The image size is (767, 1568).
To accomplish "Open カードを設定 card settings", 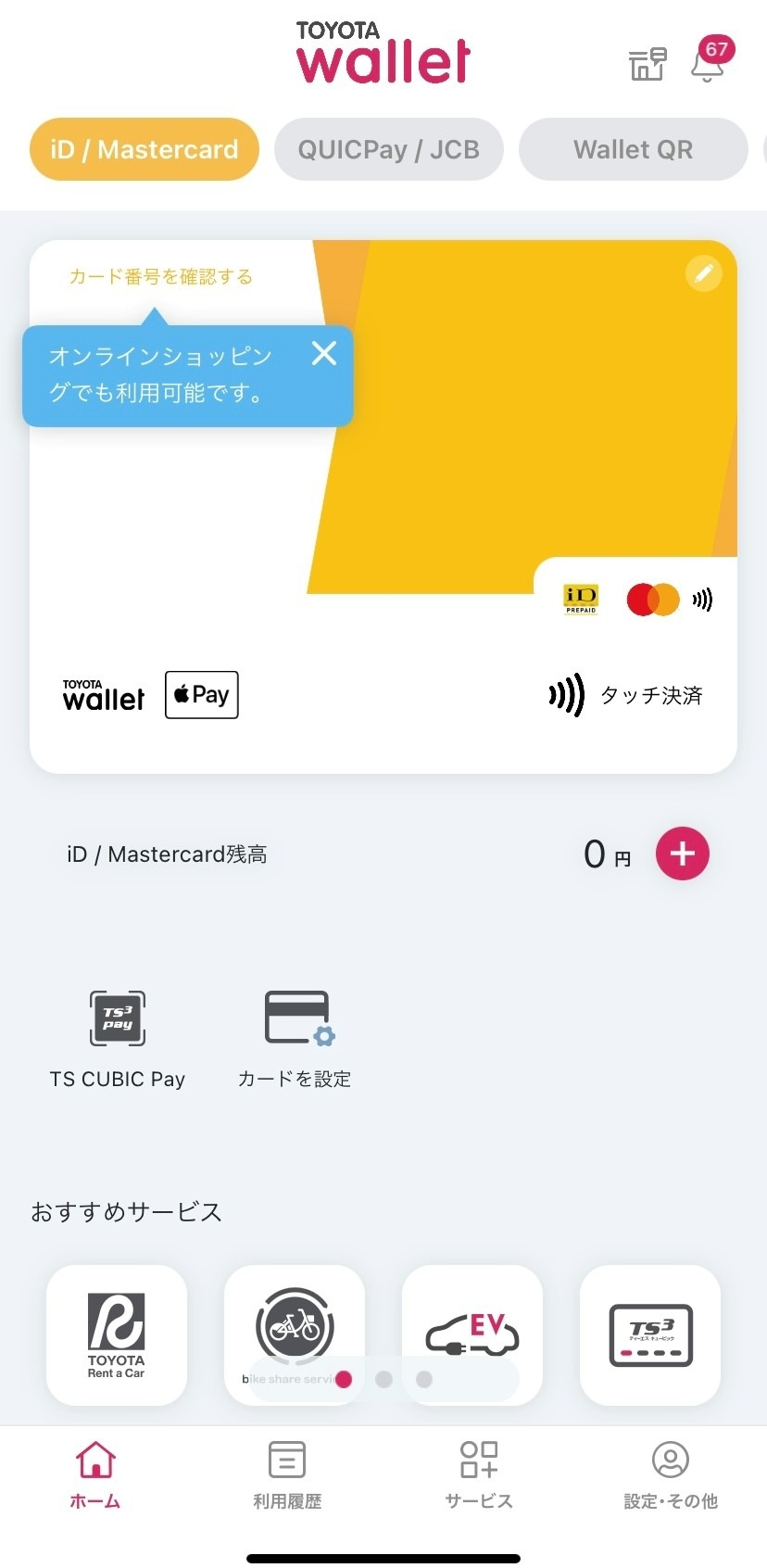I will pos(295,1040).
